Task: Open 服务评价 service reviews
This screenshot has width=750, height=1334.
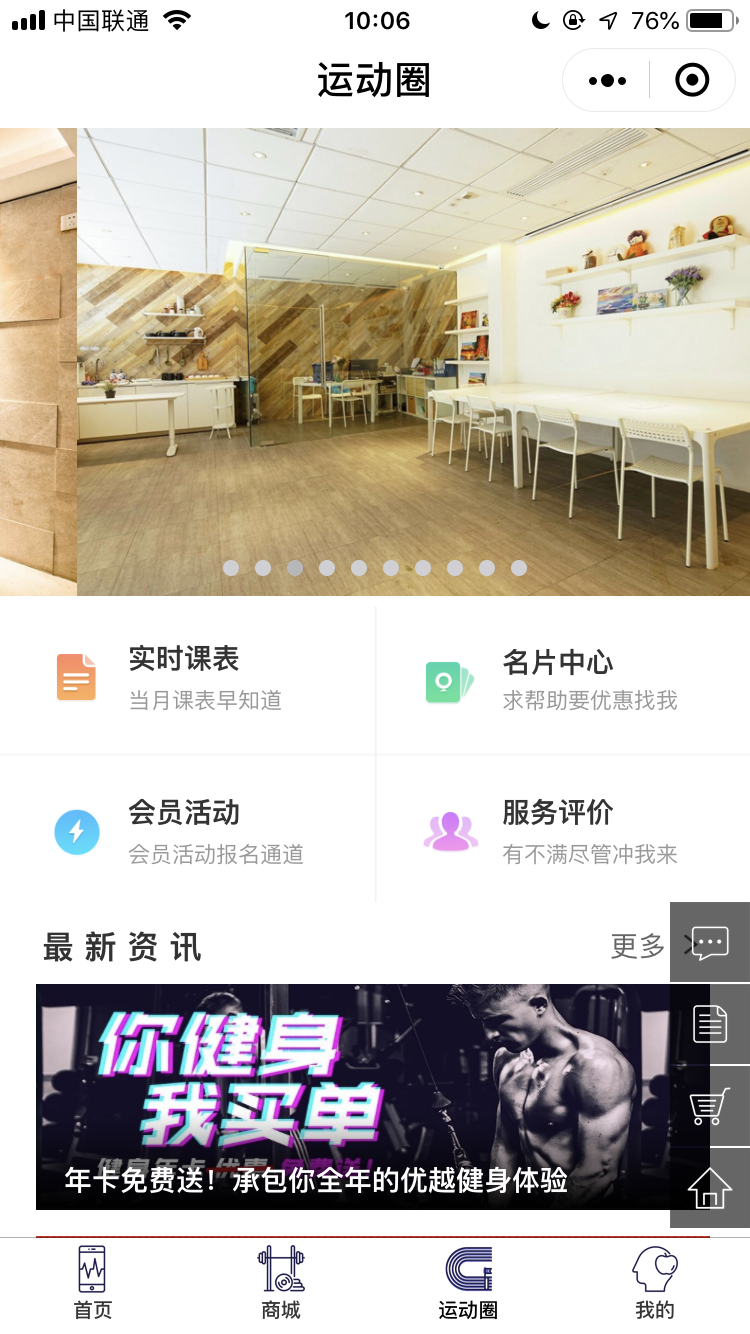Action: [562, 832]
